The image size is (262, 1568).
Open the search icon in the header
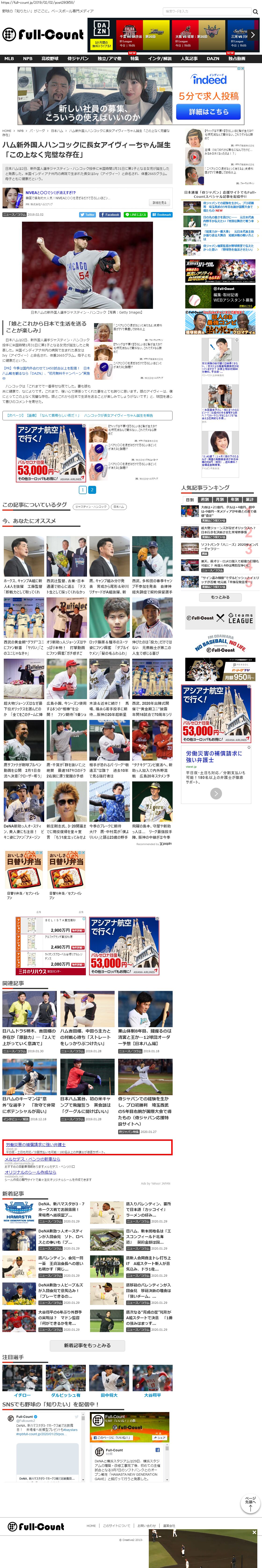[x=255, y=11]
